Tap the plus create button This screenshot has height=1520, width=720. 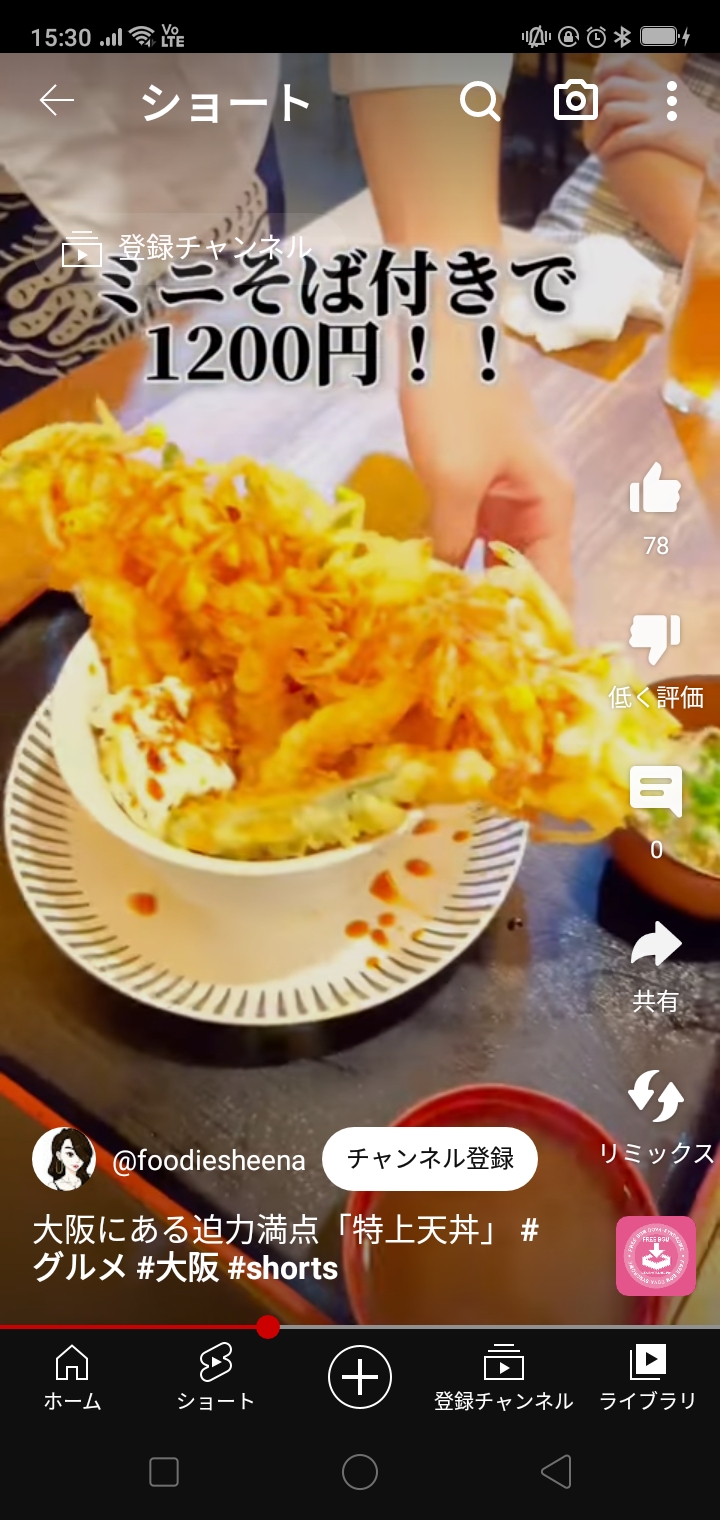click(360, 1377)
